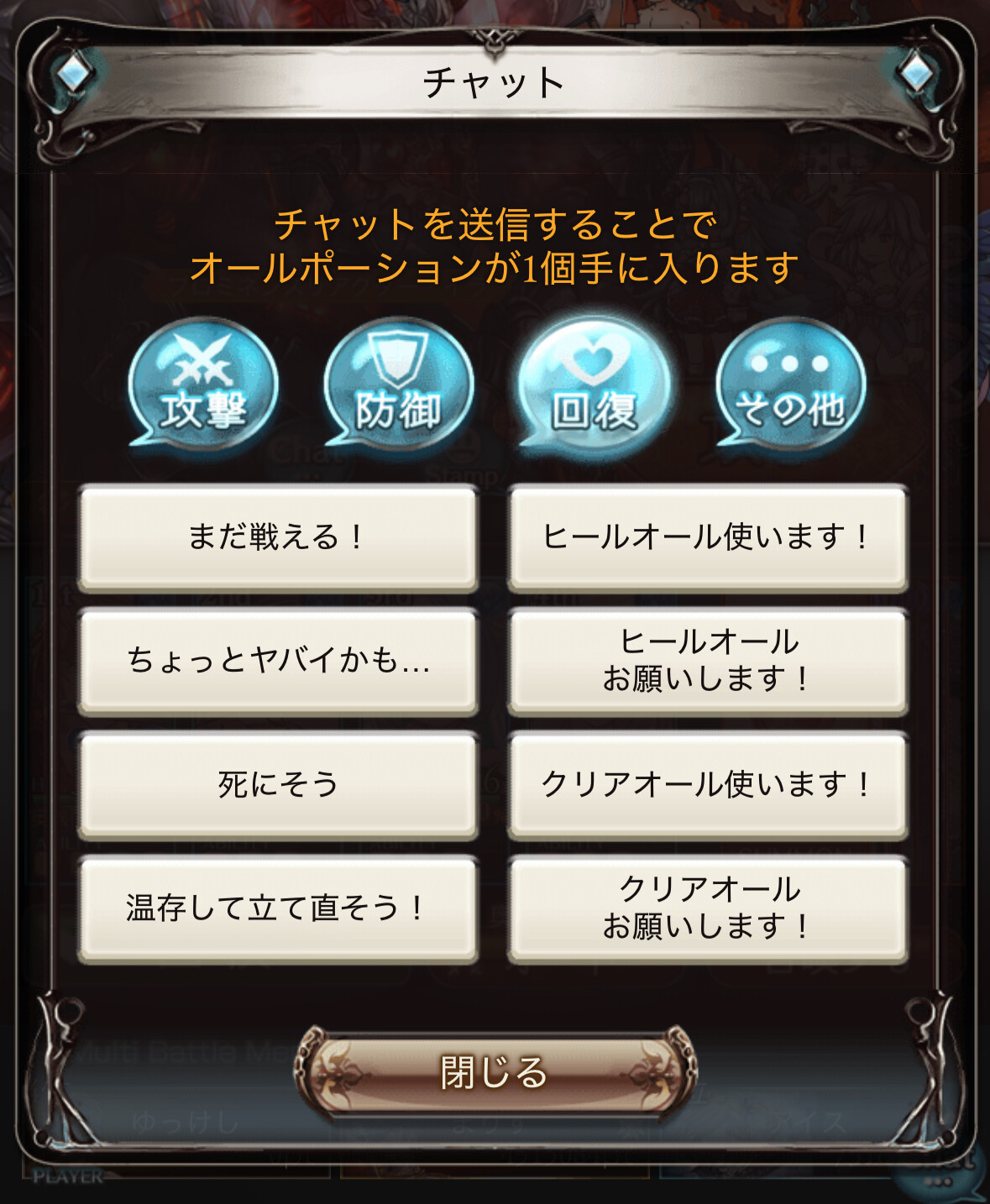This screenshot has width=990, height=1204.
Task: Select the 回復 chat category
Action: [x=595, y=385]
